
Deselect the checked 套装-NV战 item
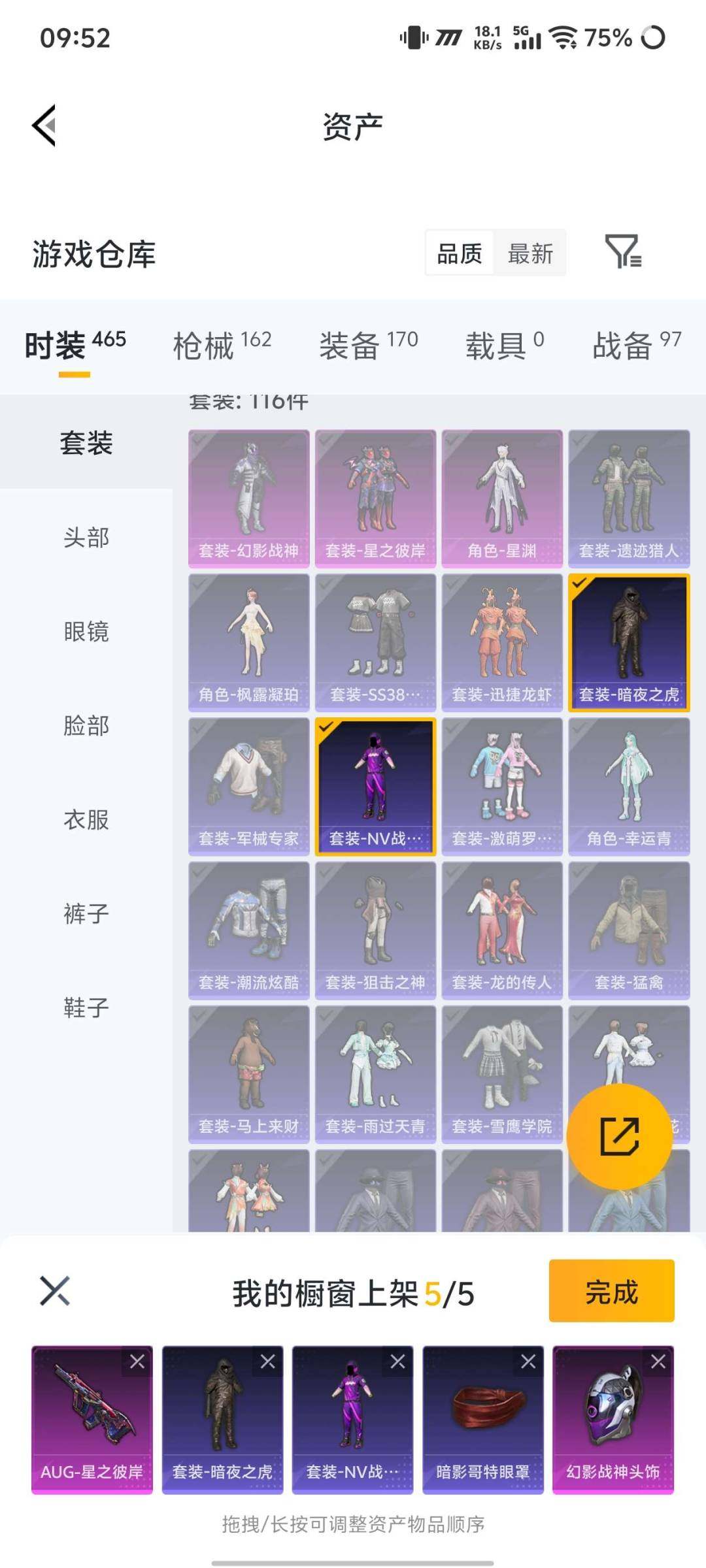point(375,784)
